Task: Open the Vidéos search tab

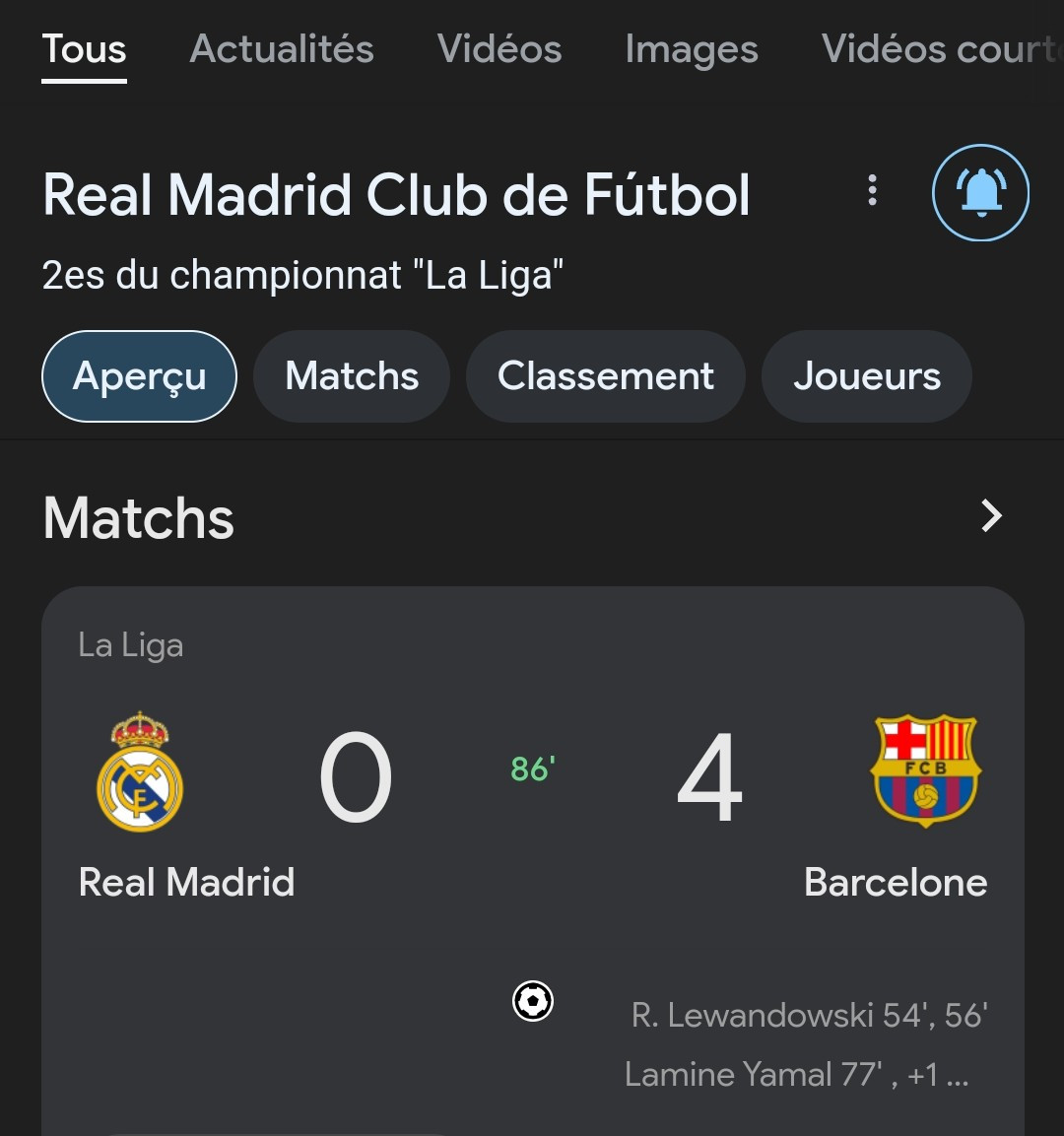Action: click(499, 49)
